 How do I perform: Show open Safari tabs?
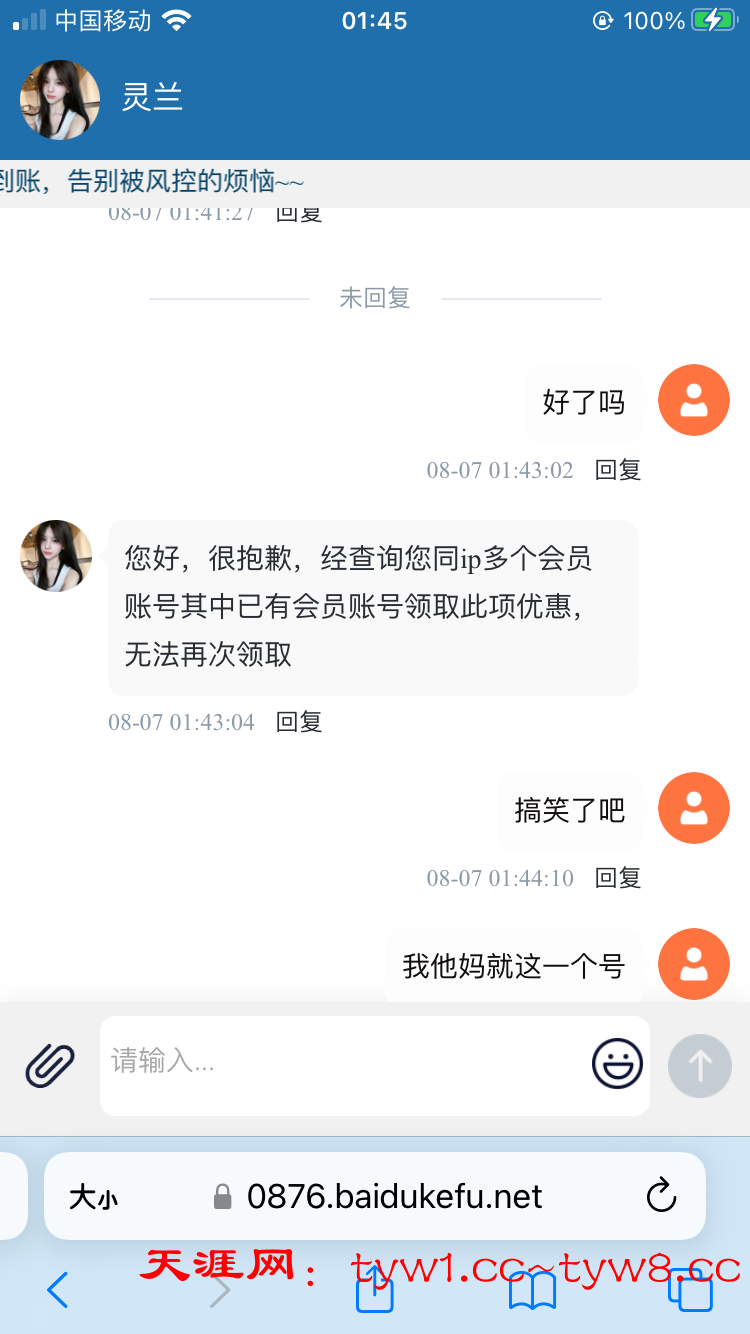pyautogui.click(x=690, y=1290)
